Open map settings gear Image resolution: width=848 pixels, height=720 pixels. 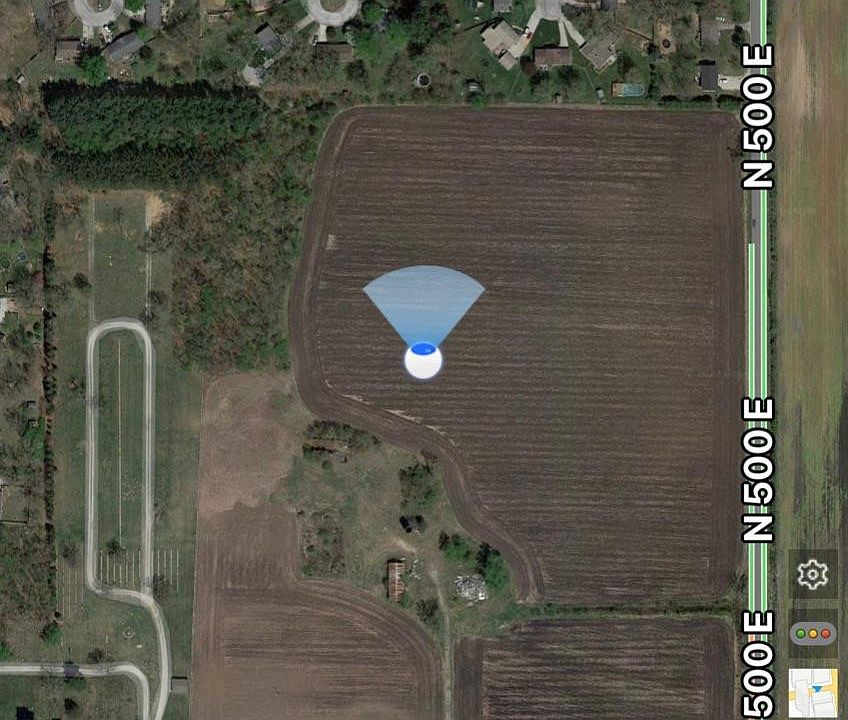812,574
